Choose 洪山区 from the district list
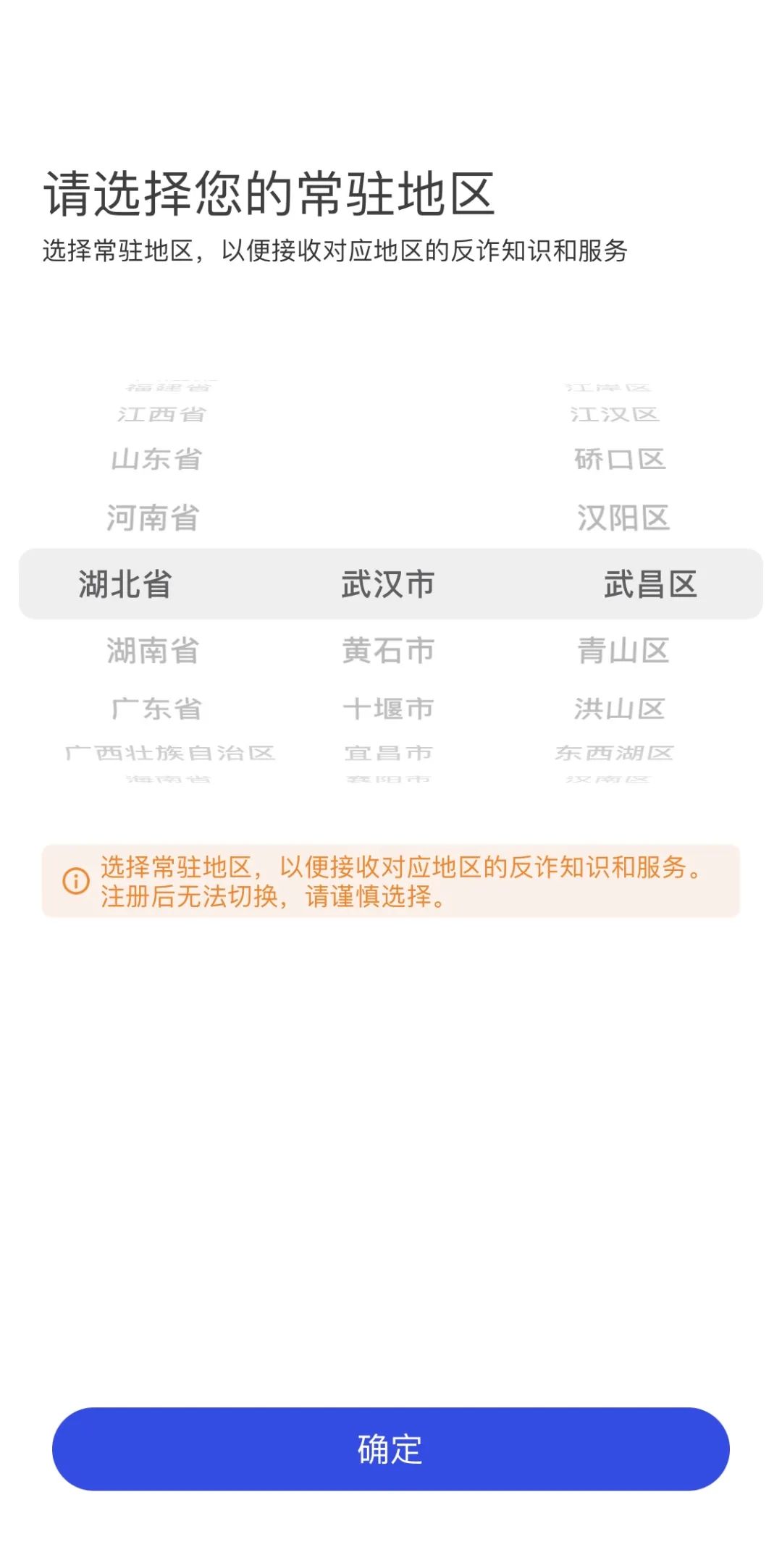This screenshot has height=1568, width=782. 620,708
